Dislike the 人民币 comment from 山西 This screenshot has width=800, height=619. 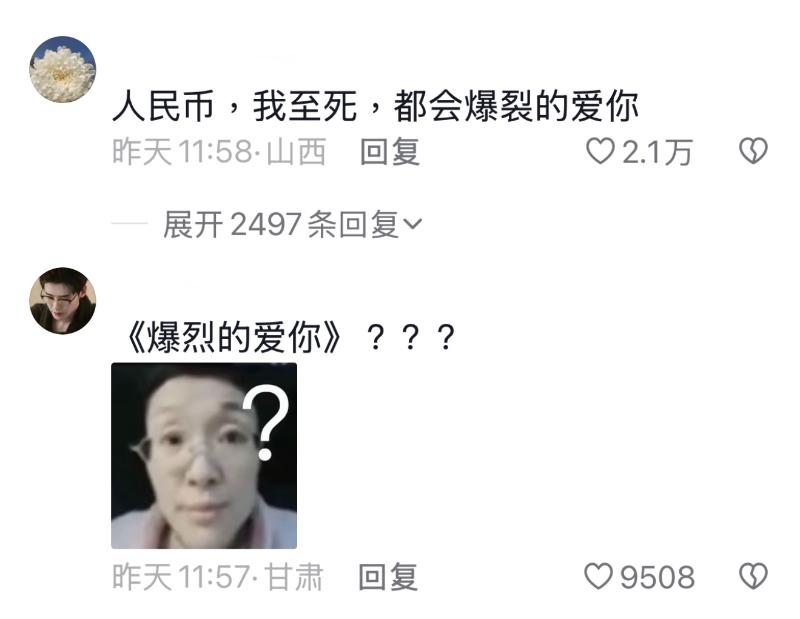tap(752, 152)
